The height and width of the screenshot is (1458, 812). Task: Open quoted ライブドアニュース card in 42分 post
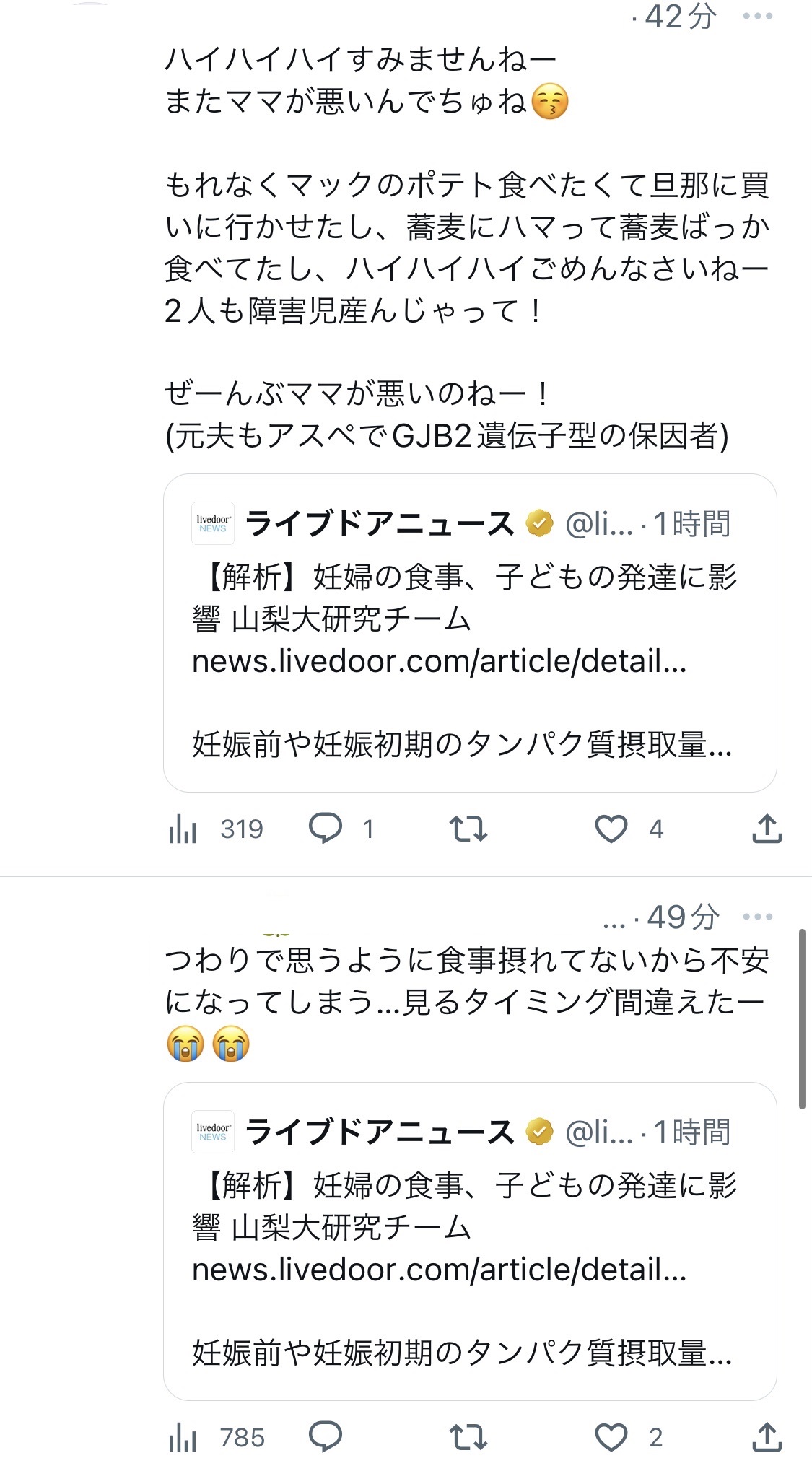click(470, 633)
